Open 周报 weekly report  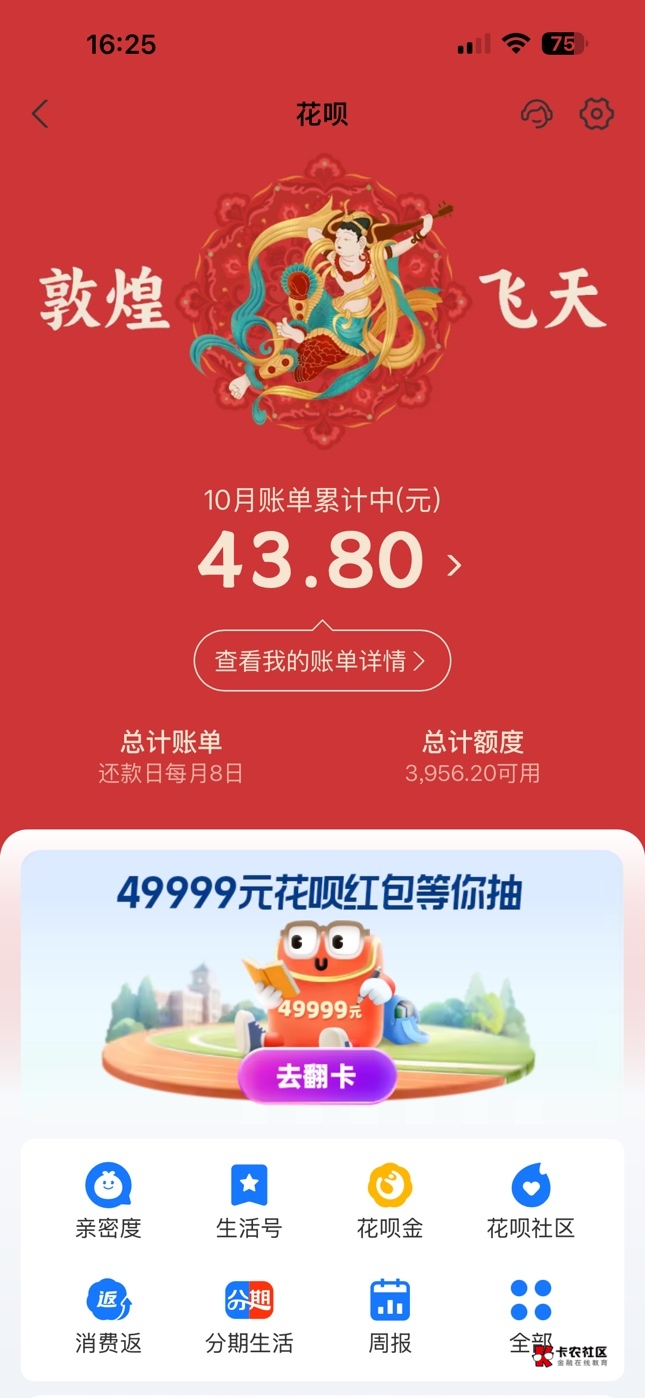[x=390, y=1316]
